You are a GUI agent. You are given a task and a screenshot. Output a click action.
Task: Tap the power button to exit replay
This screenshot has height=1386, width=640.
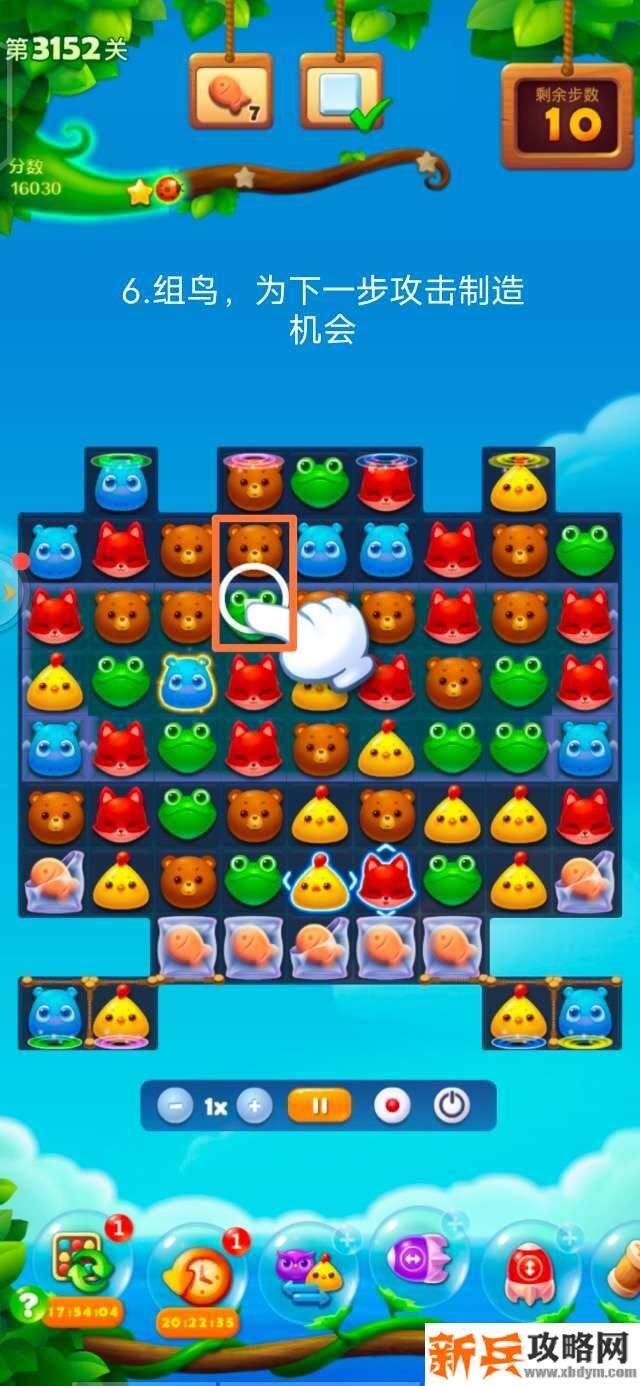[x=452, y=1107]
